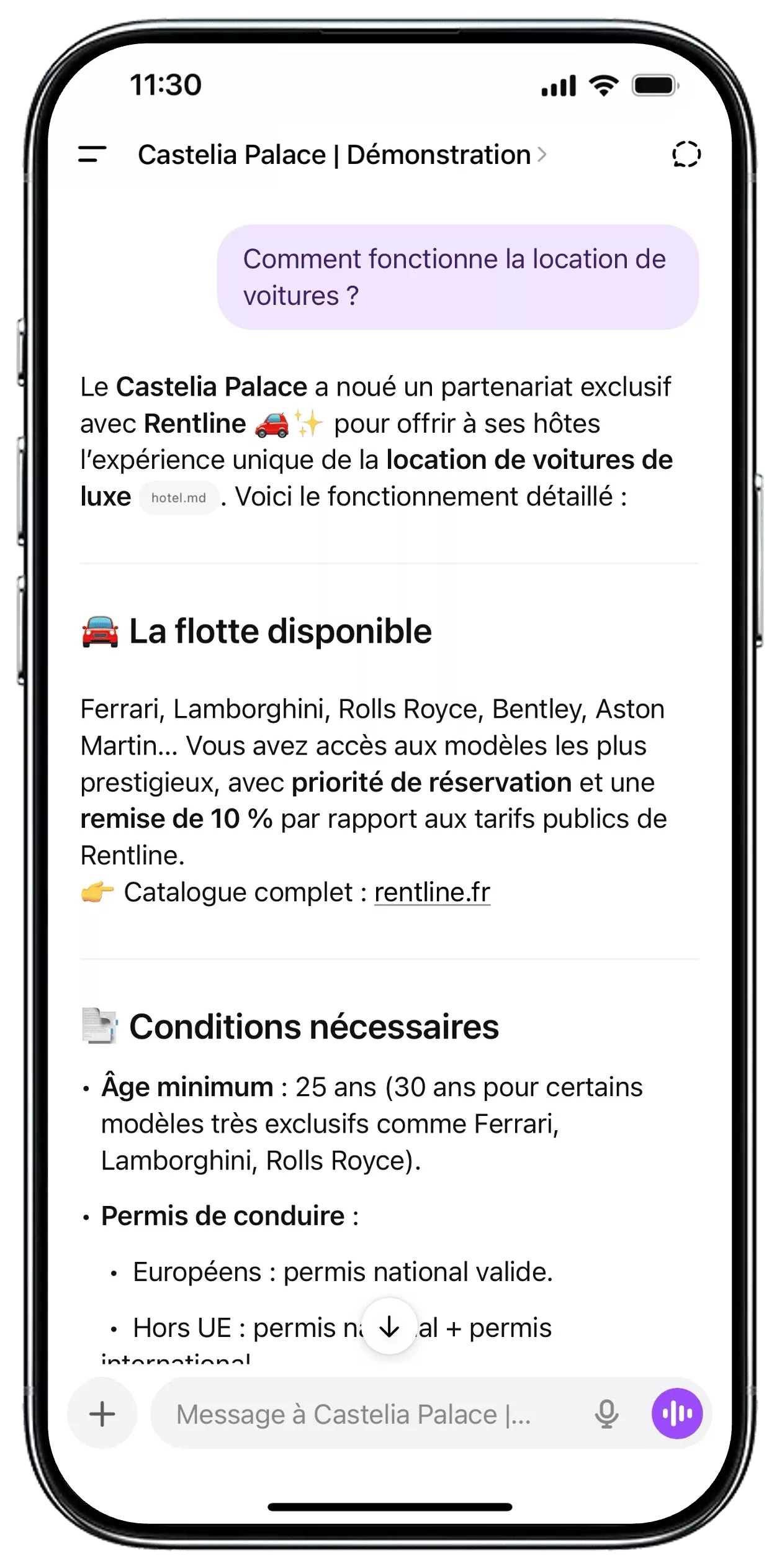The width and height of the screenshot is (782, 1568).
Task: Focus the Message à Castelia Palace field
Action: tap(366, 1415)
